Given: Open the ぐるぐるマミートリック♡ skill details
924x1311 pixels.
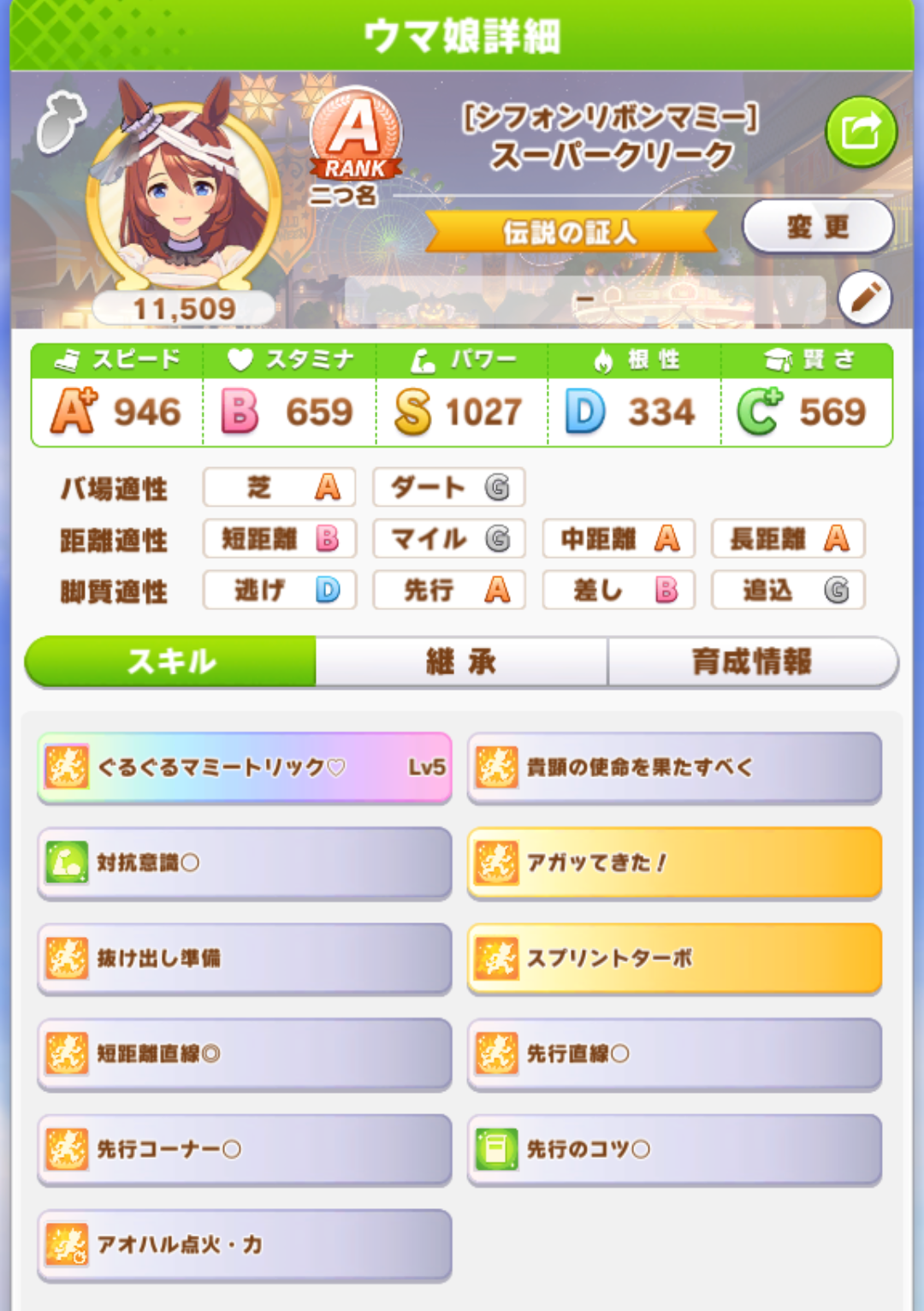Looking at the screenshot, I should 245,768.
